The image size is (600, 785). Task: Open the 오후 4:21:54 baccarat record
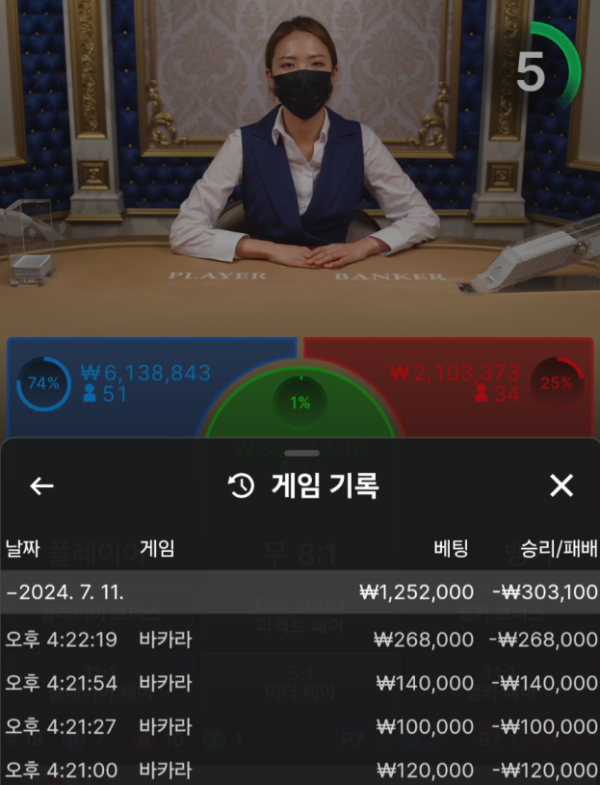pyautogui.click(x=300, y=683)
